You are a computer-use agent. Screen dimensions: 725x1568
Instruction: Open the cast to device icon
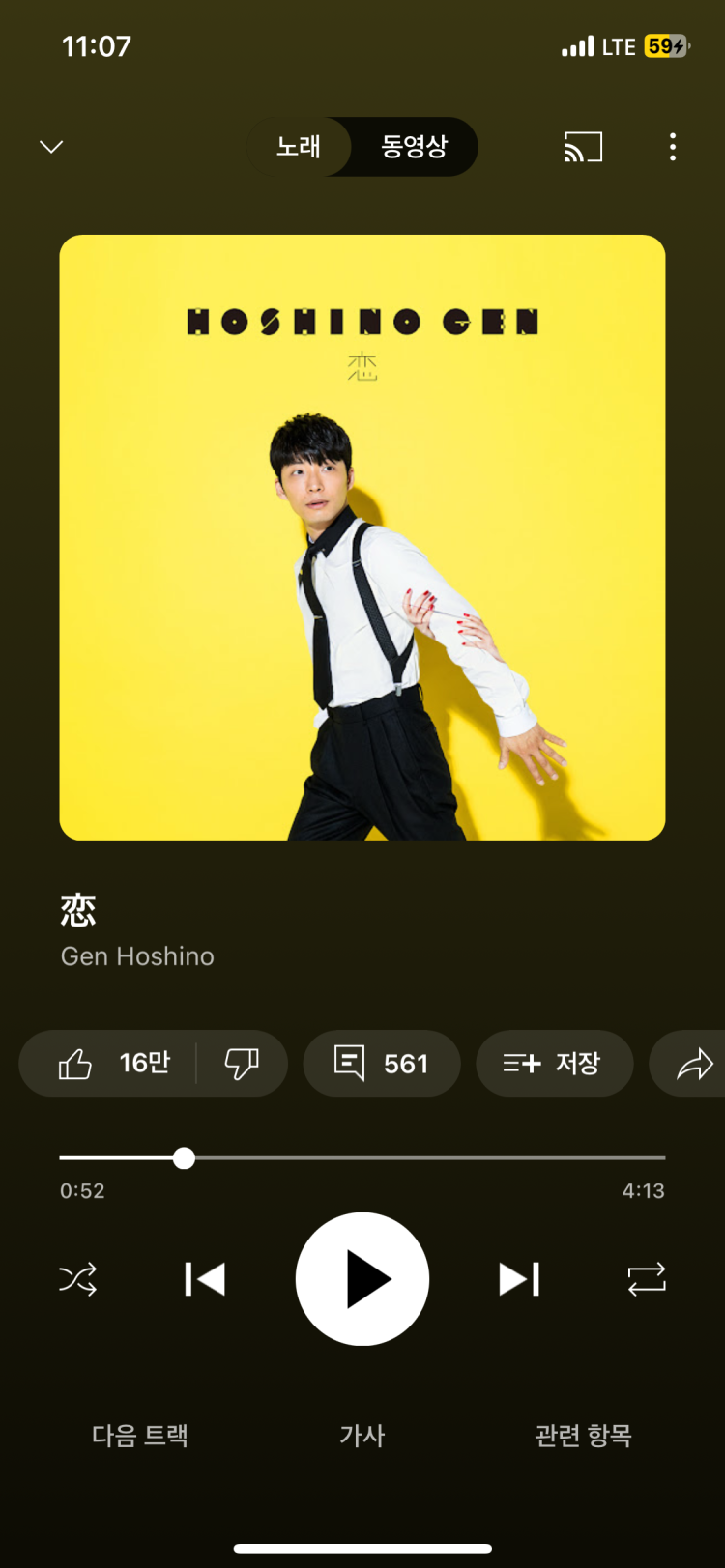583,147
